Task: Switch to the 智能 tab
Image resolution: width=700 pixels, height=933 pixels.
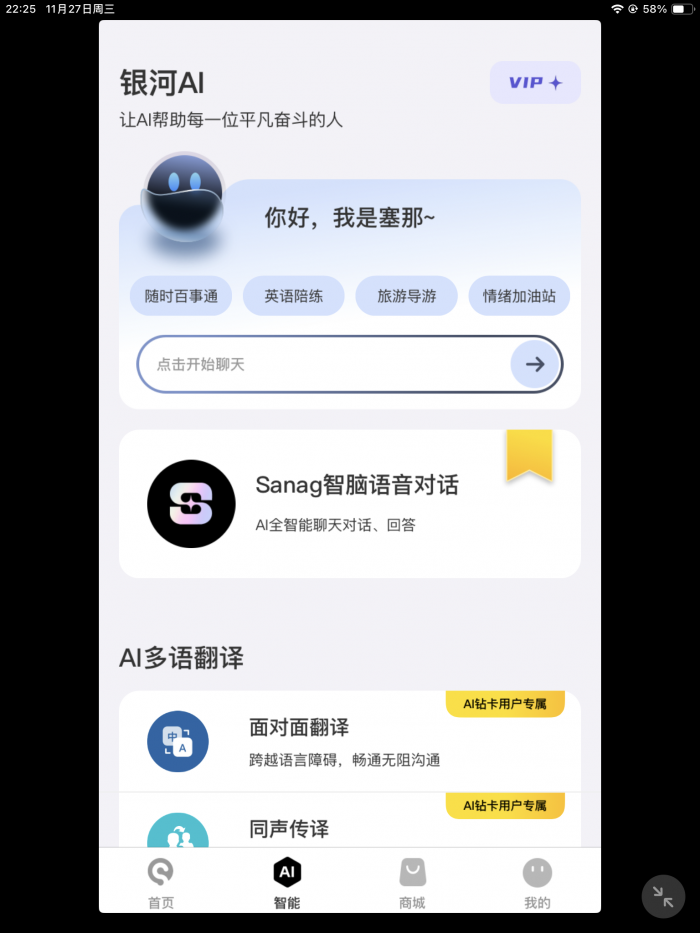Action: pos(287,884)
